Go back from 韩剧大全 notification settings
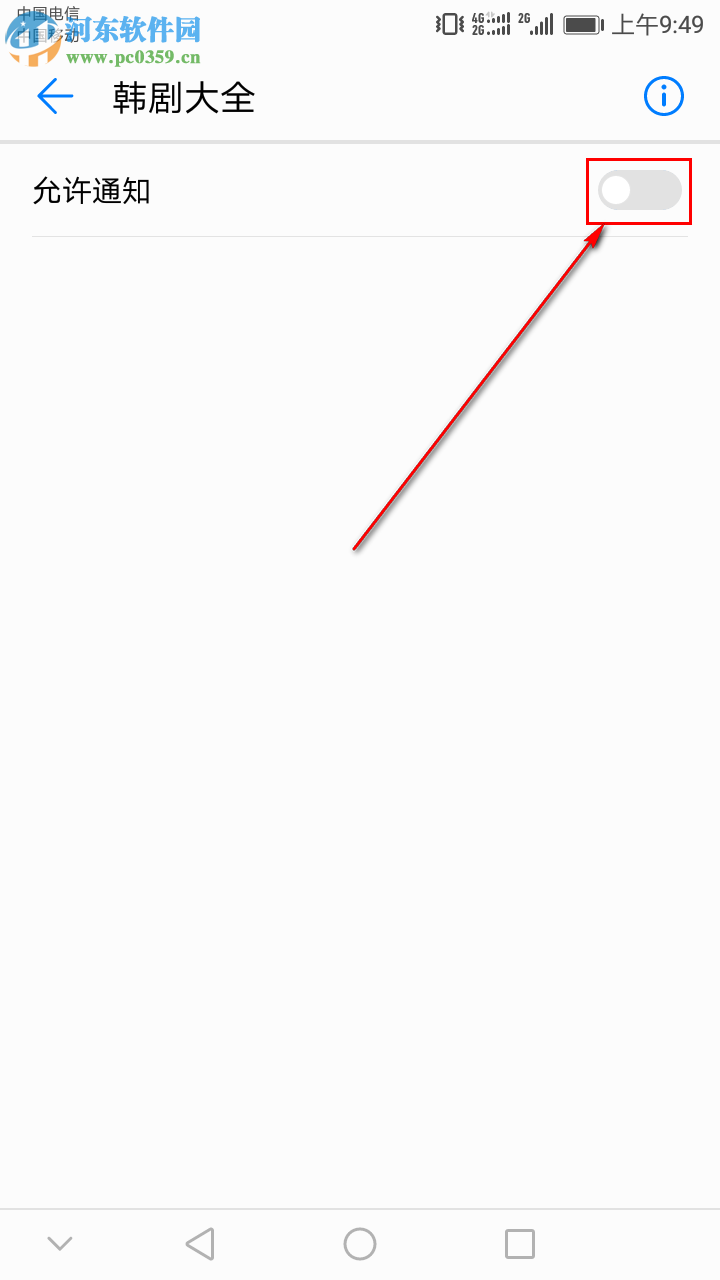 tap(55, 97)
